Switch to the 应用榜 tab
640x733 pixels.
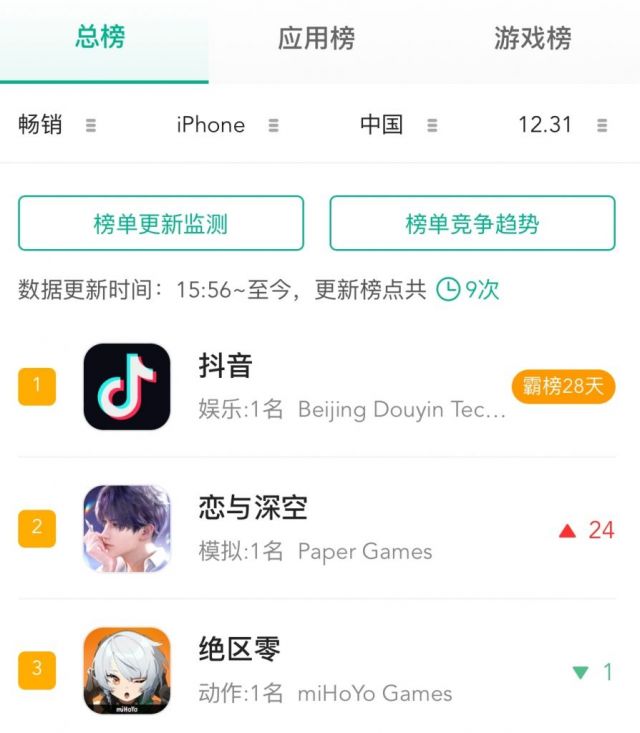(316, 39)
